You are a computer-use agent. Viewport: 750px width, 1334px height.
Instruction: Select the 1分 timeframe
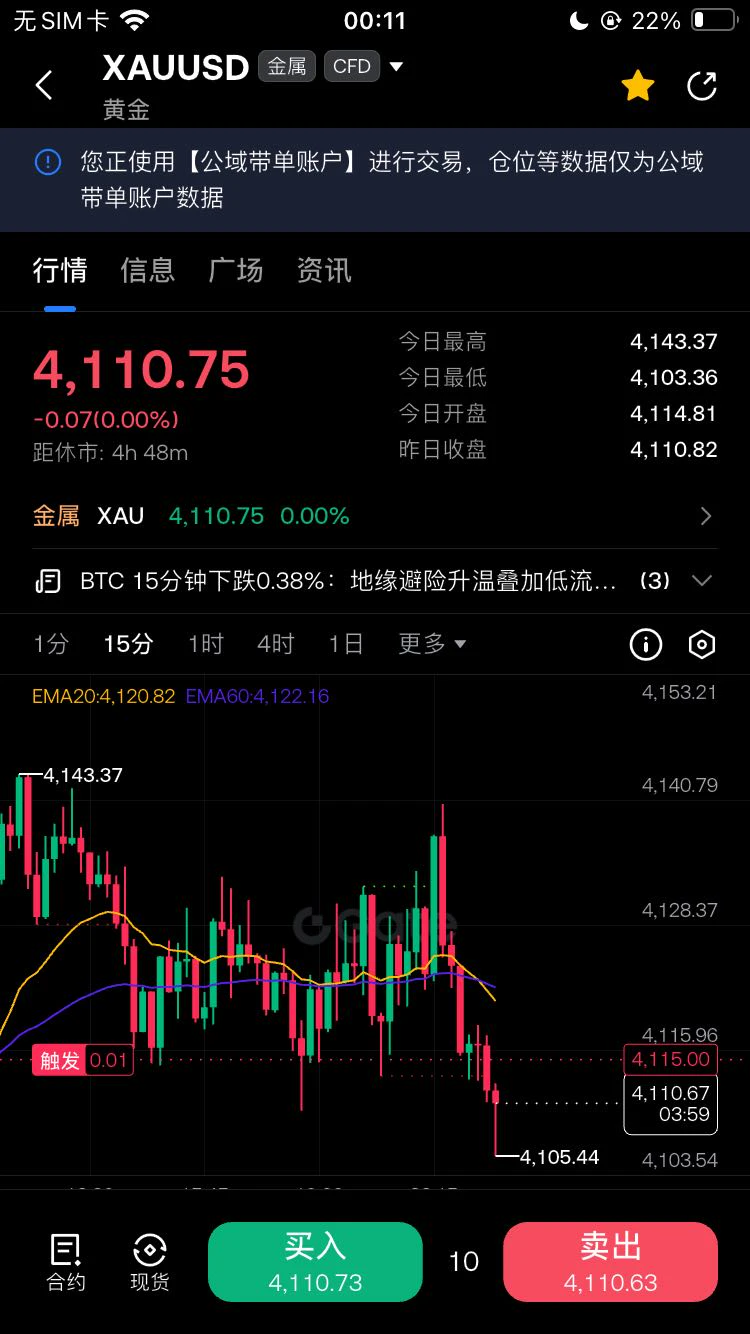51,643
